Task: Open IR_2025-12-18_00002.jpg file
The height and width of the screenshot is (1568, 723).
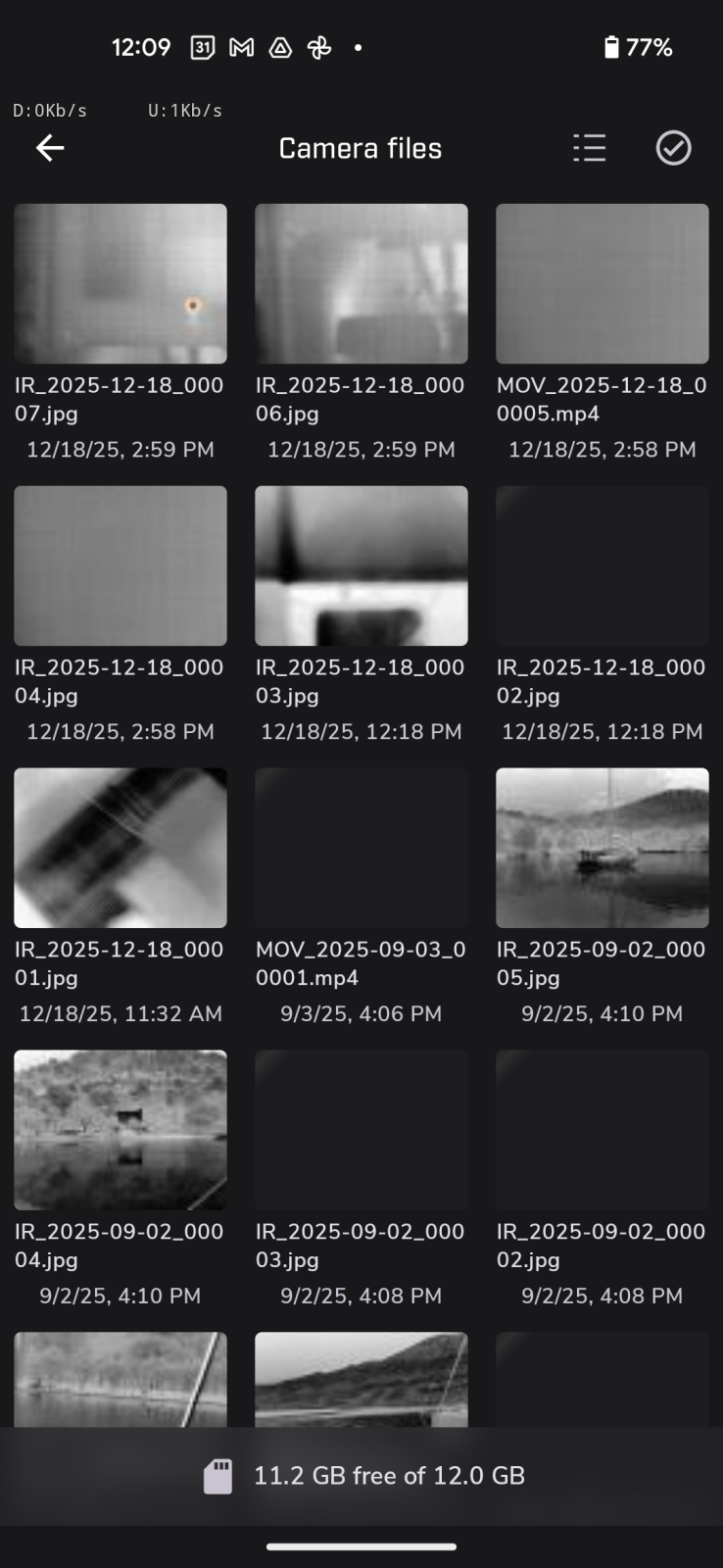Action: pos(602,565)
